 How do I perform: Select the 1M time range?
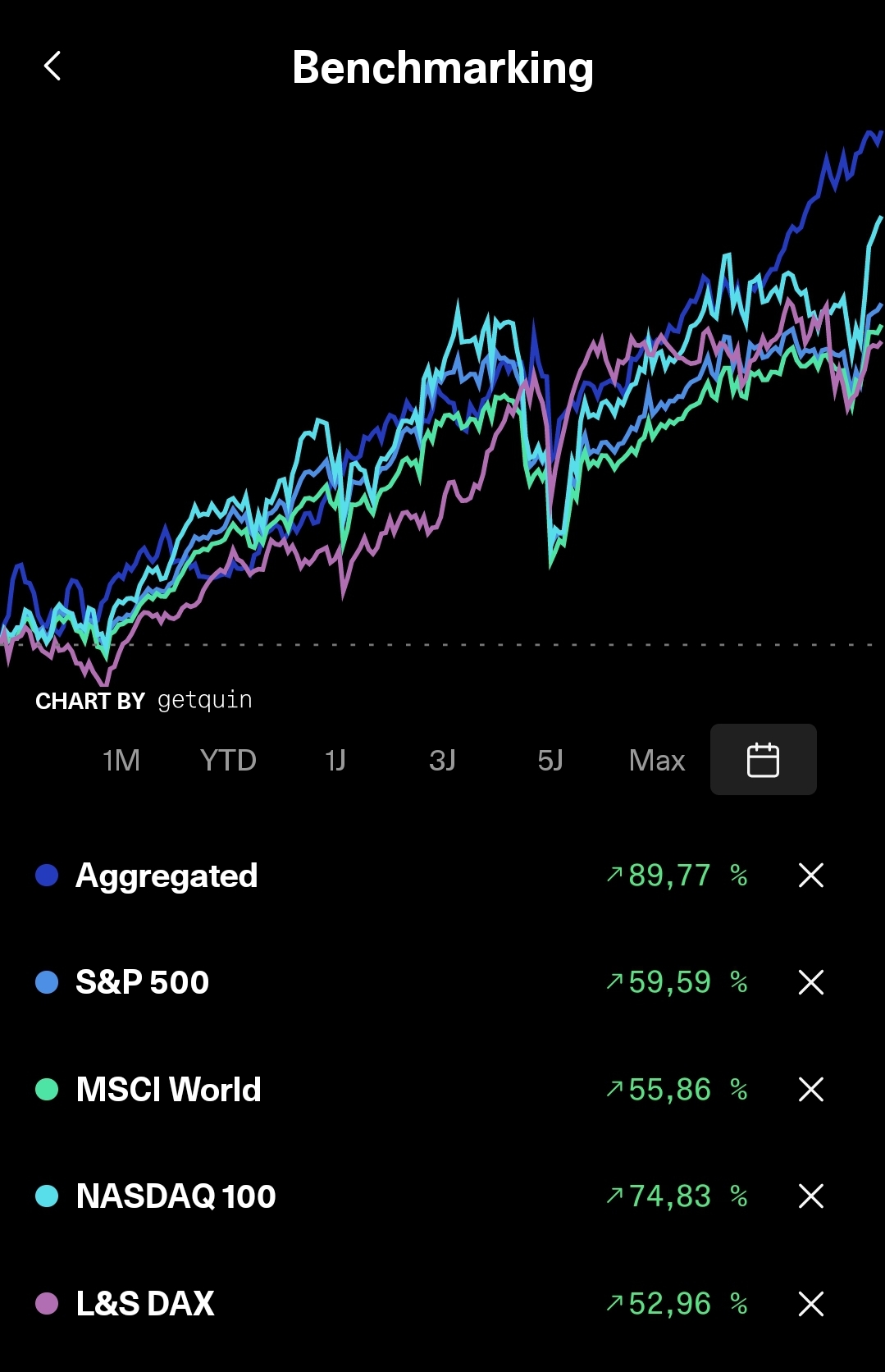click(121, 761)
